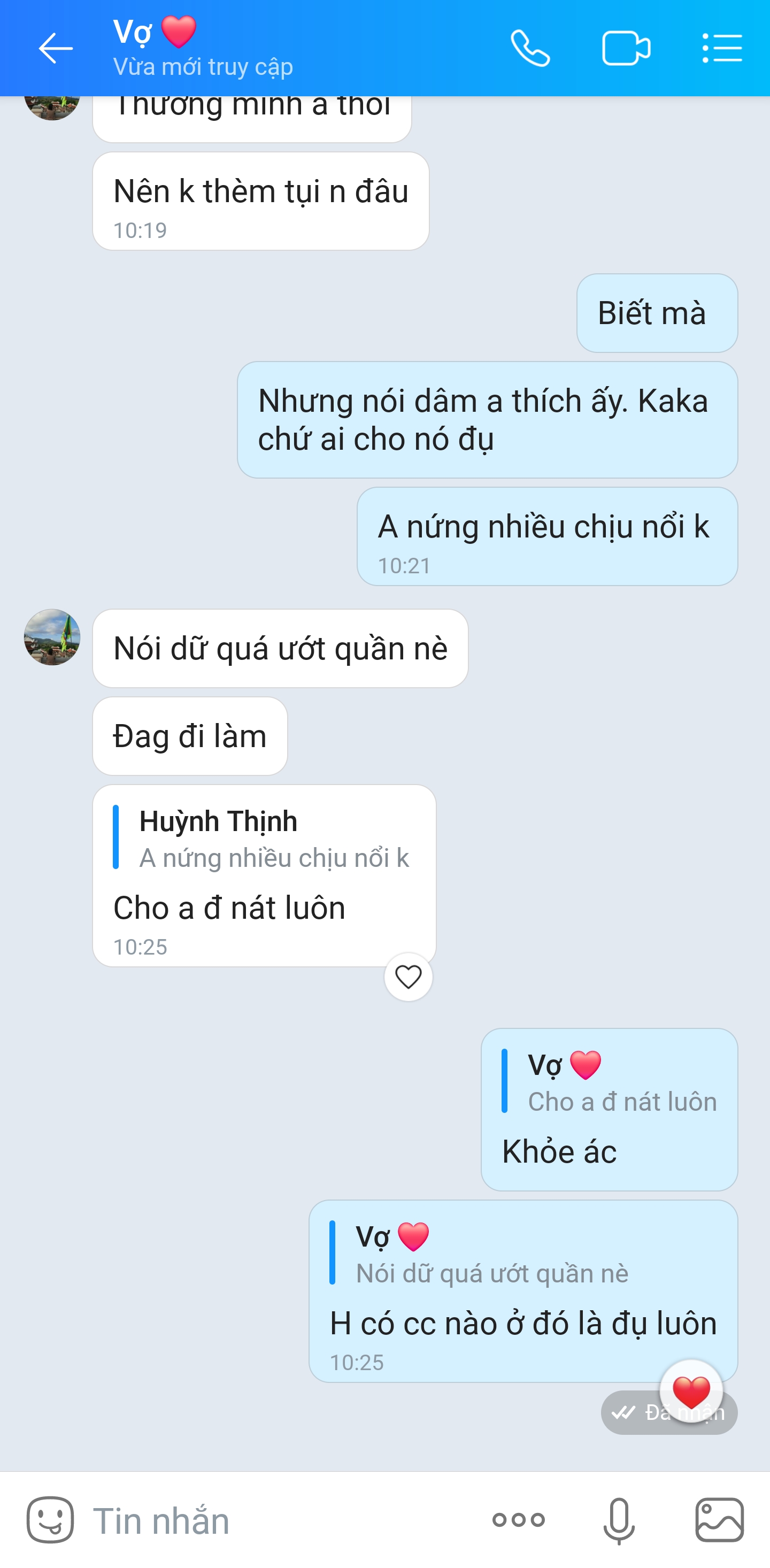Open the red heart reaction on last message
Viewport: 770px width, 1568px height.
[691, 1391]
